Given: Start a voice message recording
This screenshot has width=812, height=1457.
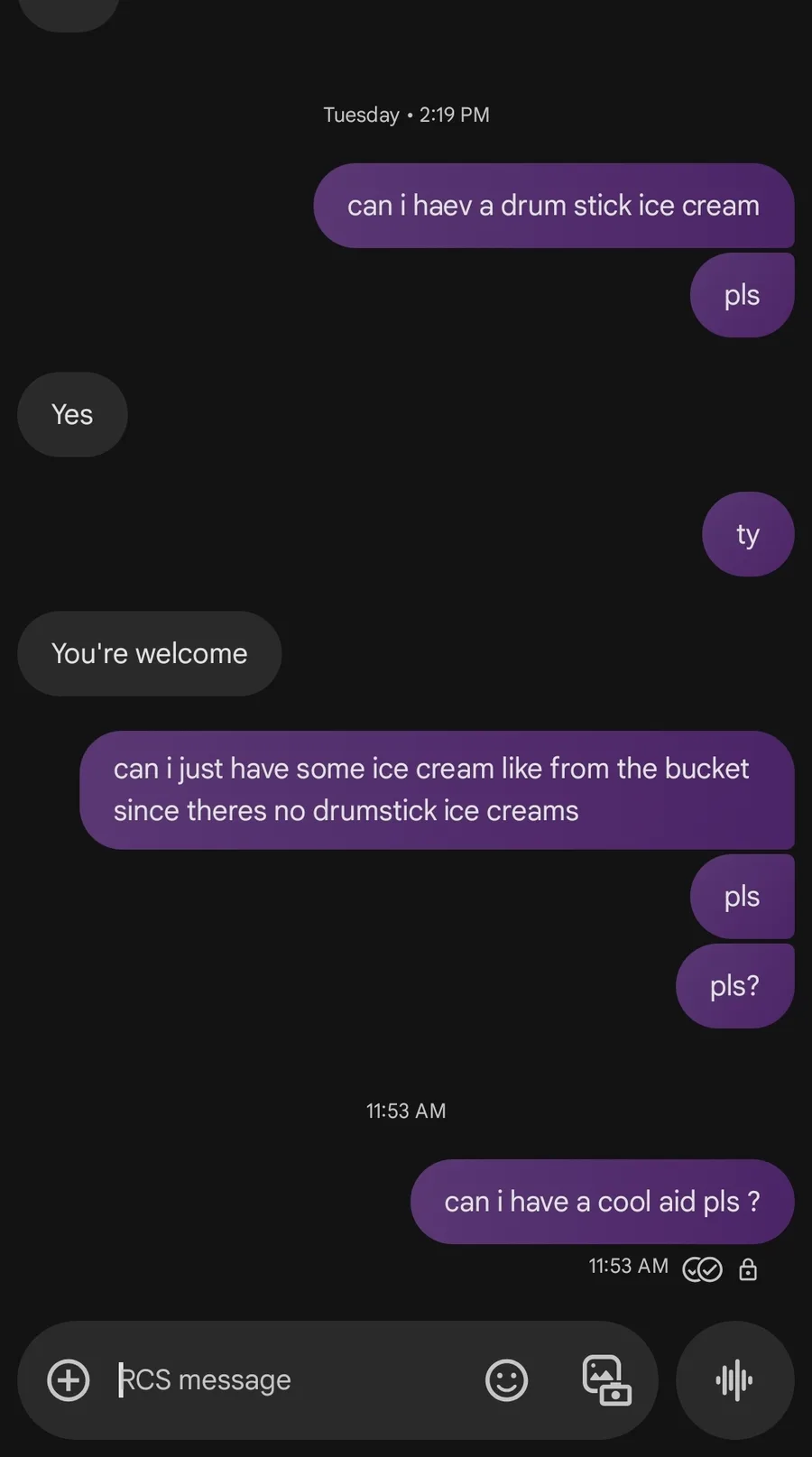Looking at the screenshot, I should click(734, 1379).
